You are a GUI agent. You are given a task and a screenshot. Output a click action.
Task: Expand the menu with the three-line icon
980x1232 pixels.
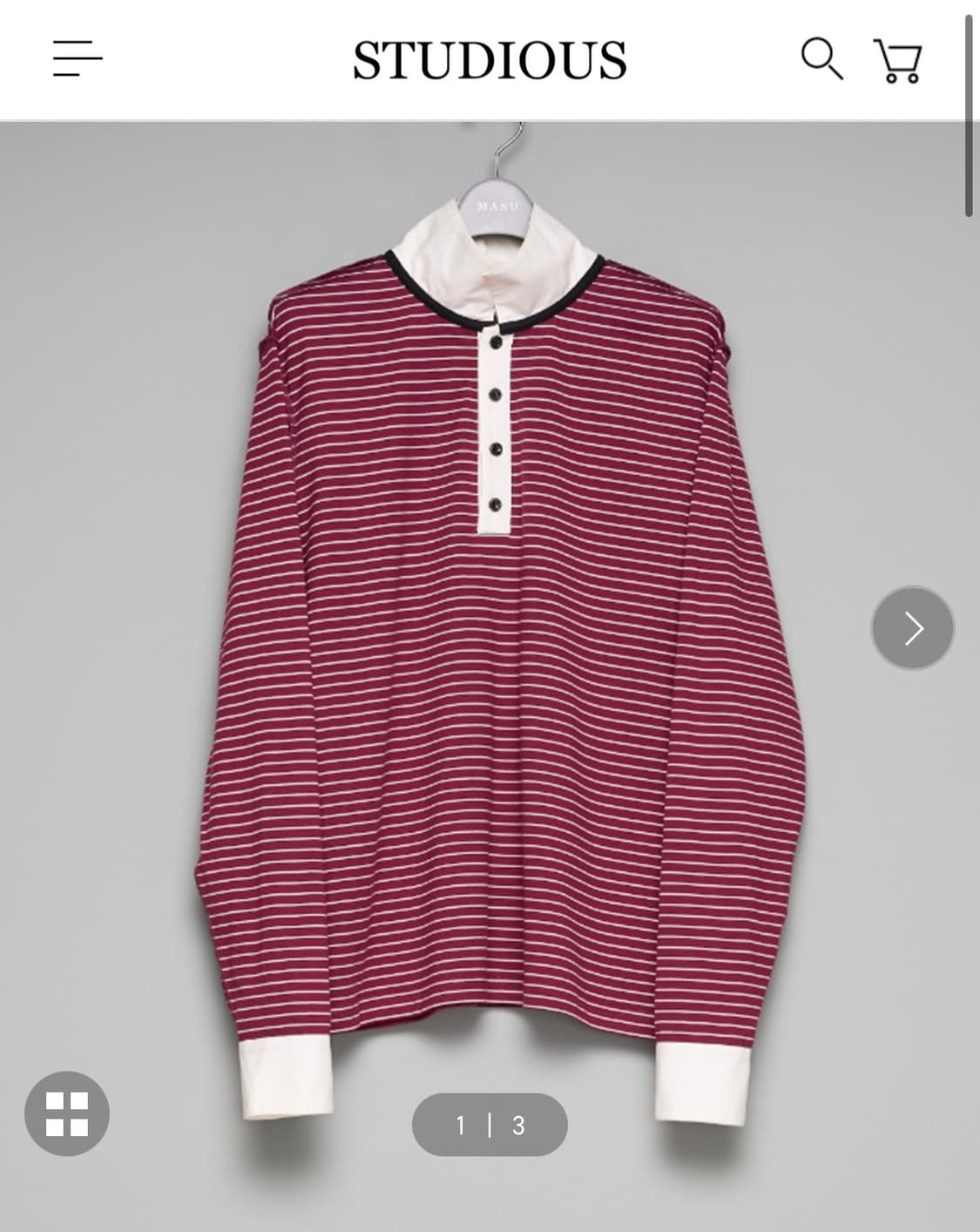(76, 59)
